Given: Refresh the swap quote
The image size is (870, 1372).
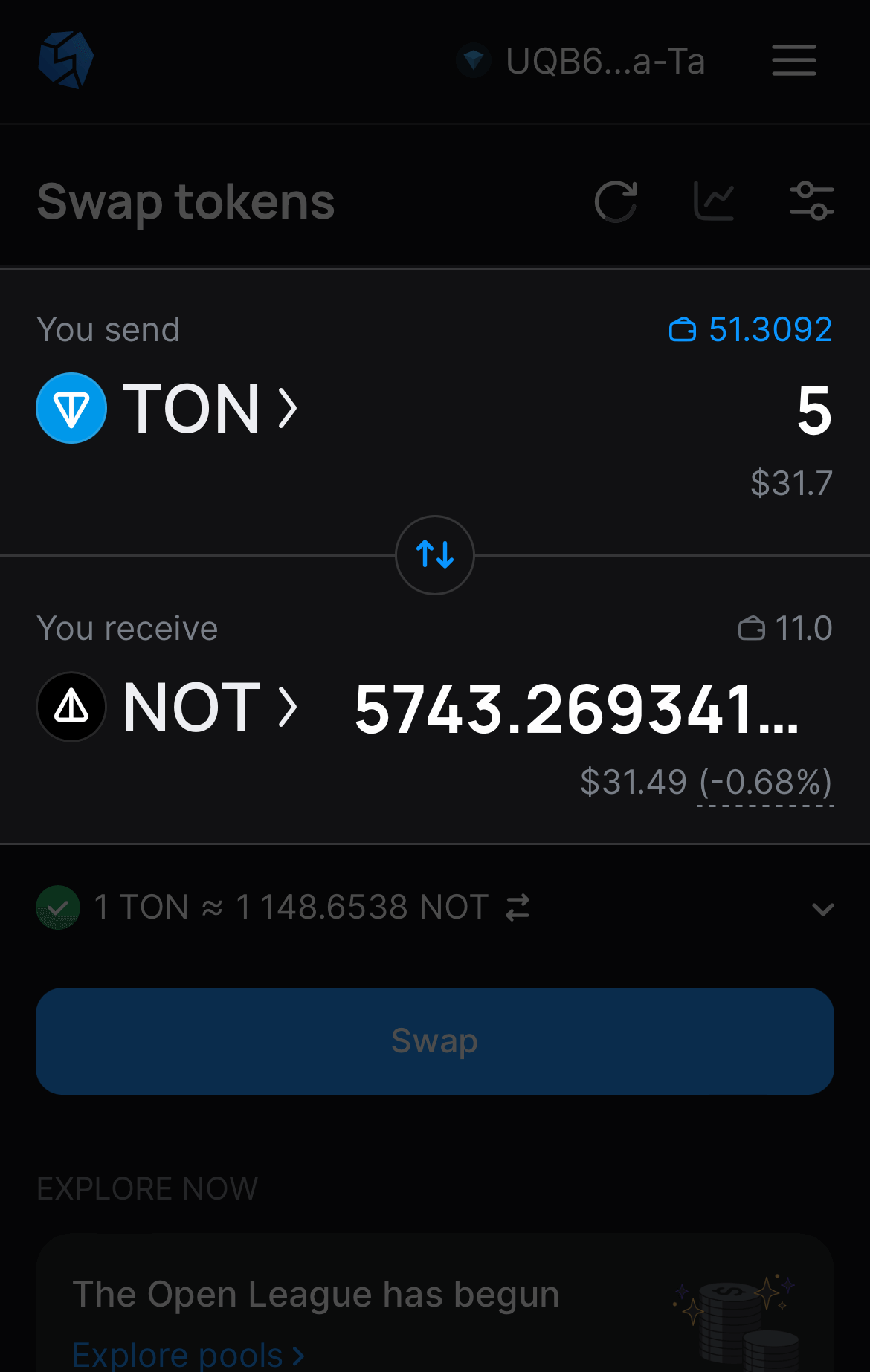Looking at the screenshot, I should 616,201.
